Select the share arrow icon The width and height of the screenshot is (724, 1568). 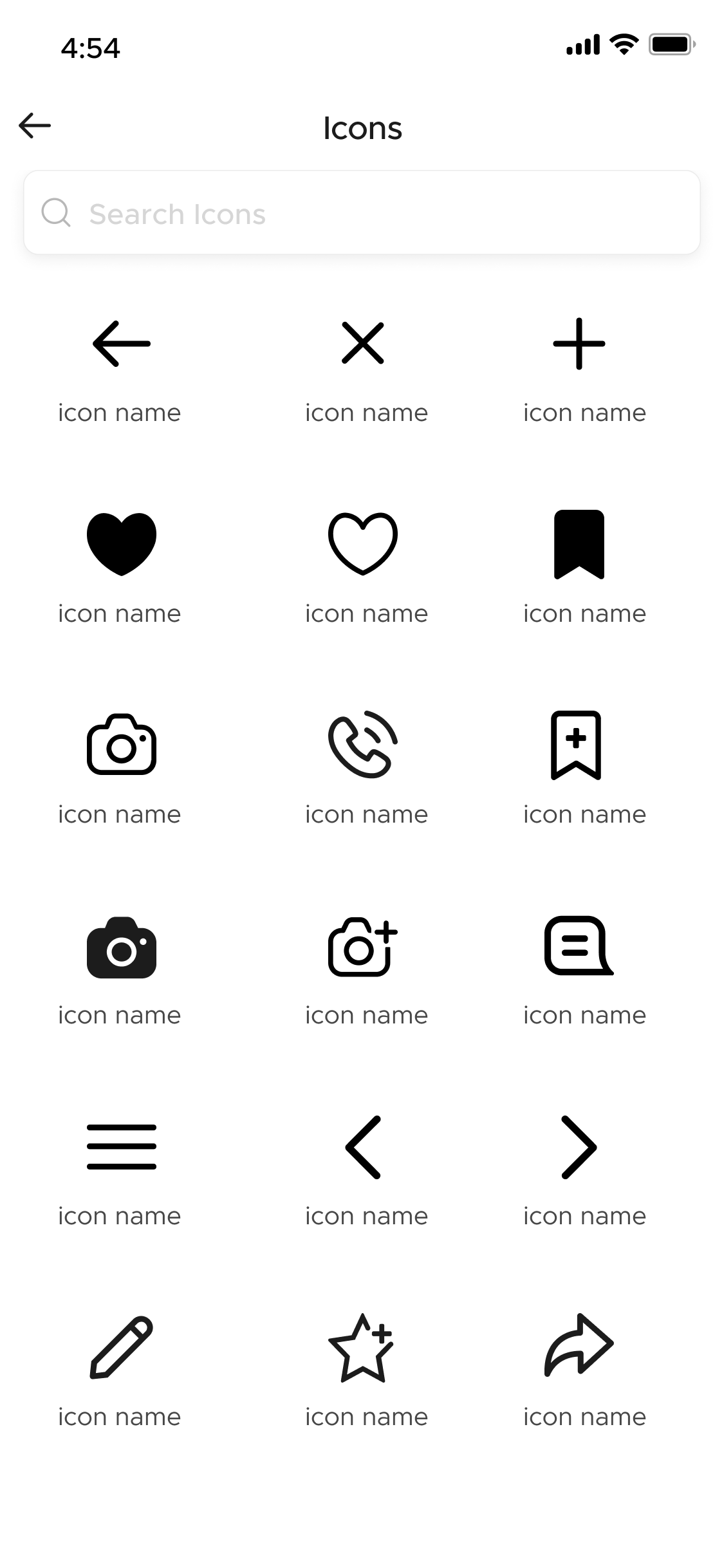[x=579, y=1346]
